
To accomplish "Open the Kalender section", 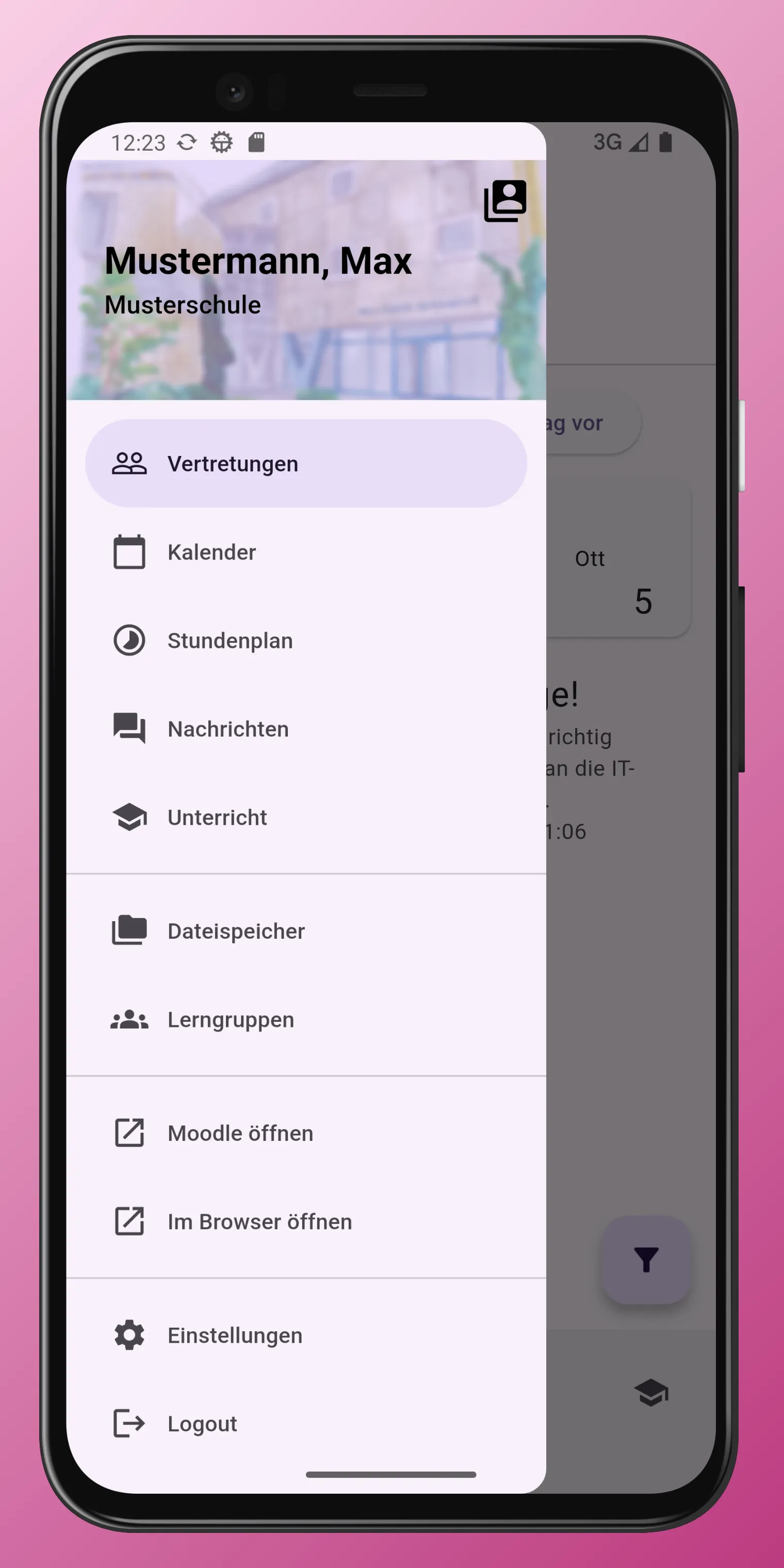I will [x=306, y=552].
